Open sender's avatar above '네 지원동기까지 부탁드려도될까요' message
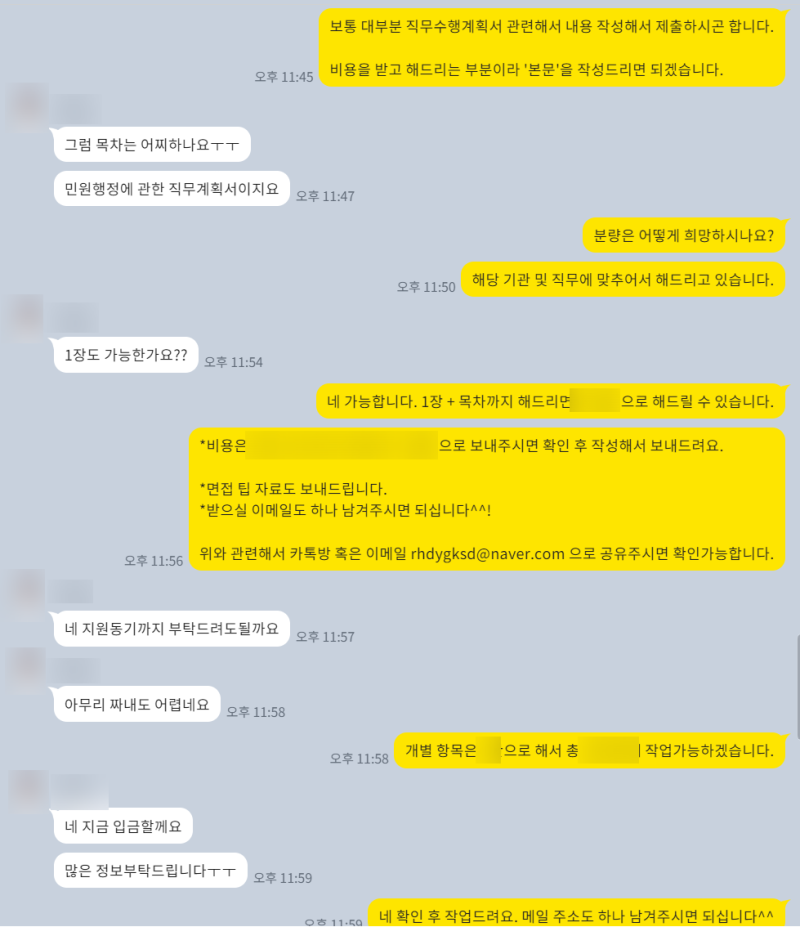The height and width of the screenshot is (927, 800). 25,590
